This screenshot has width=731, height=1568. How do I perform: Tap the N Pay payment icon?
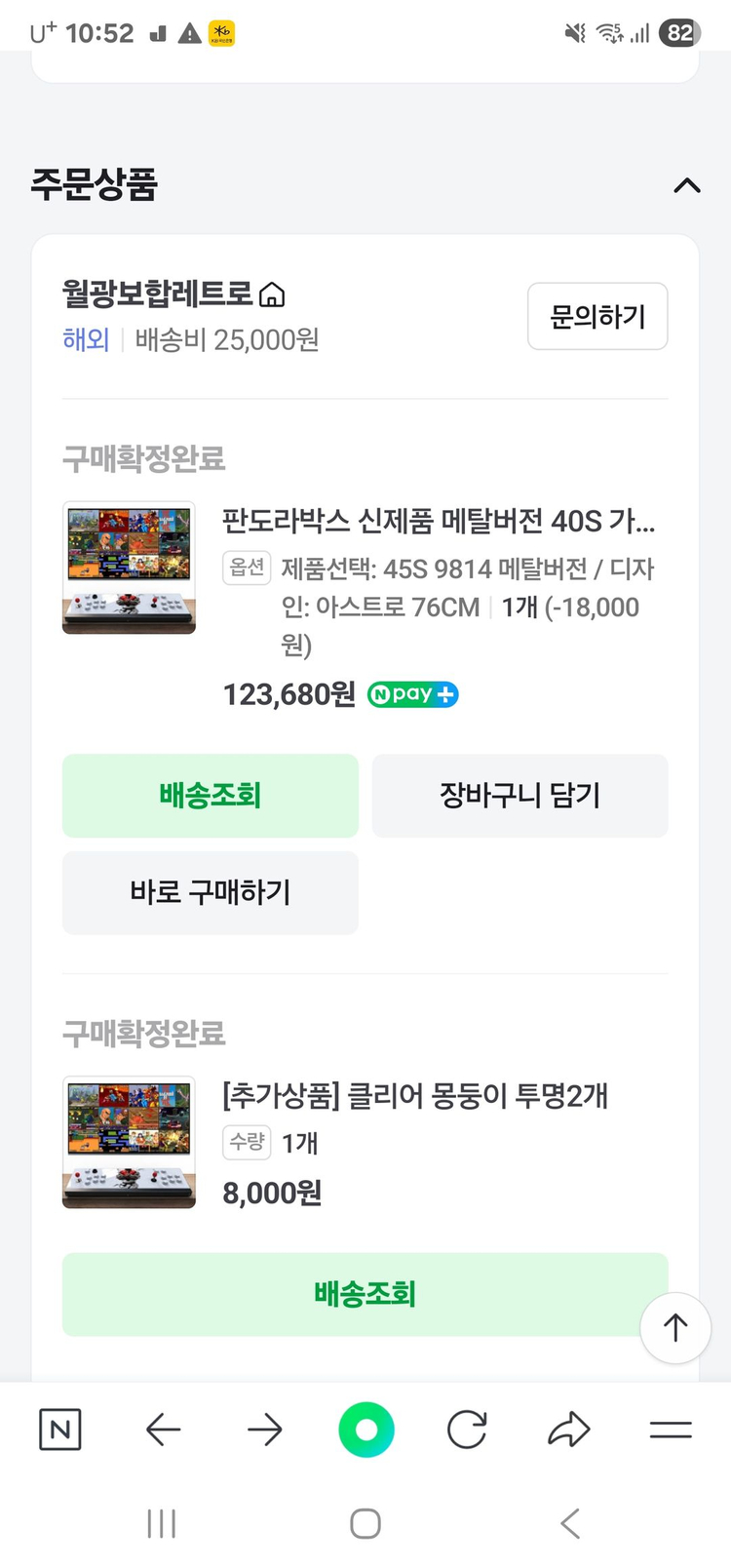click(411, 694)
